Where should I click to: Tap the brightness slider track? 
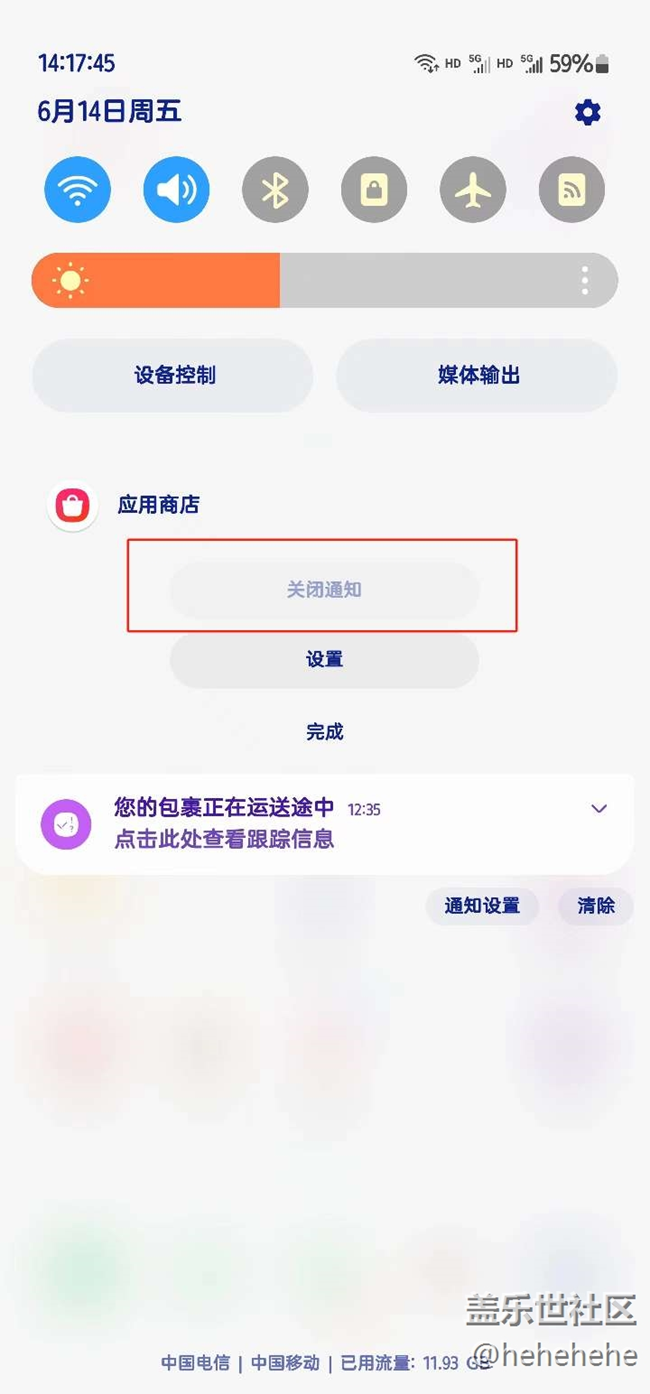[325, 280]
